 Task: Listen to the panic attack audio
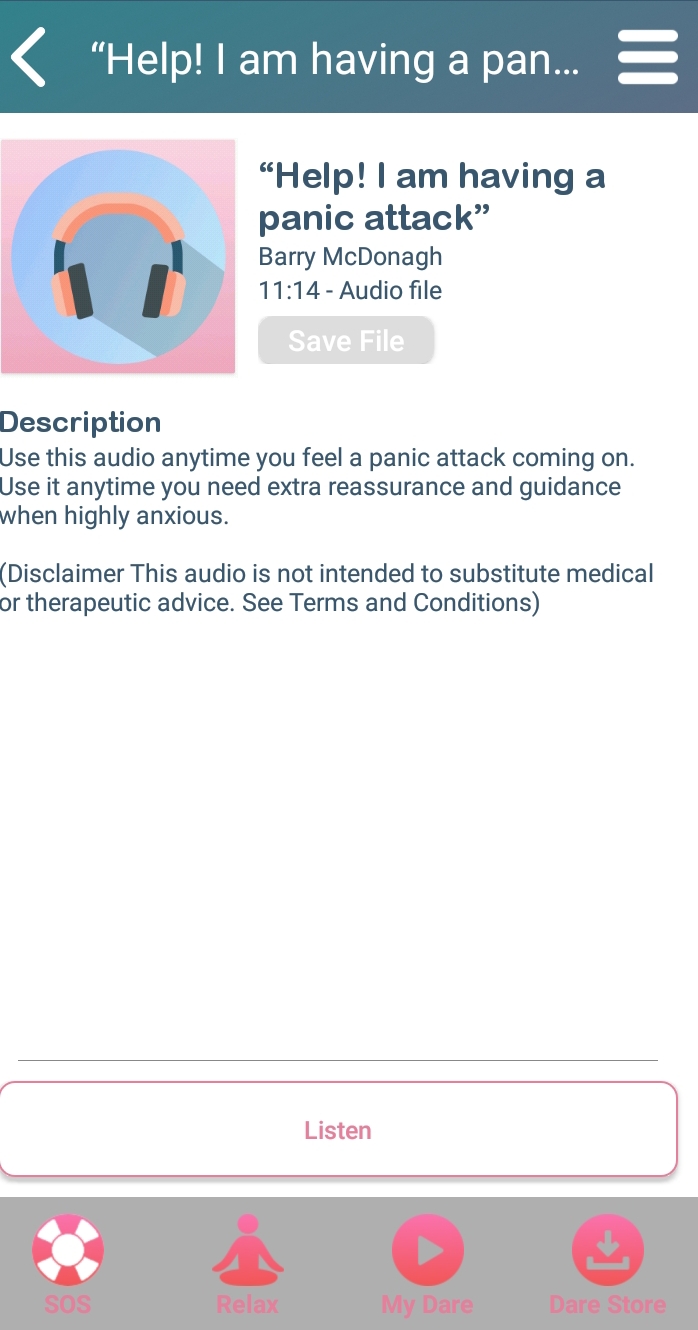(x=338, y=1129)
